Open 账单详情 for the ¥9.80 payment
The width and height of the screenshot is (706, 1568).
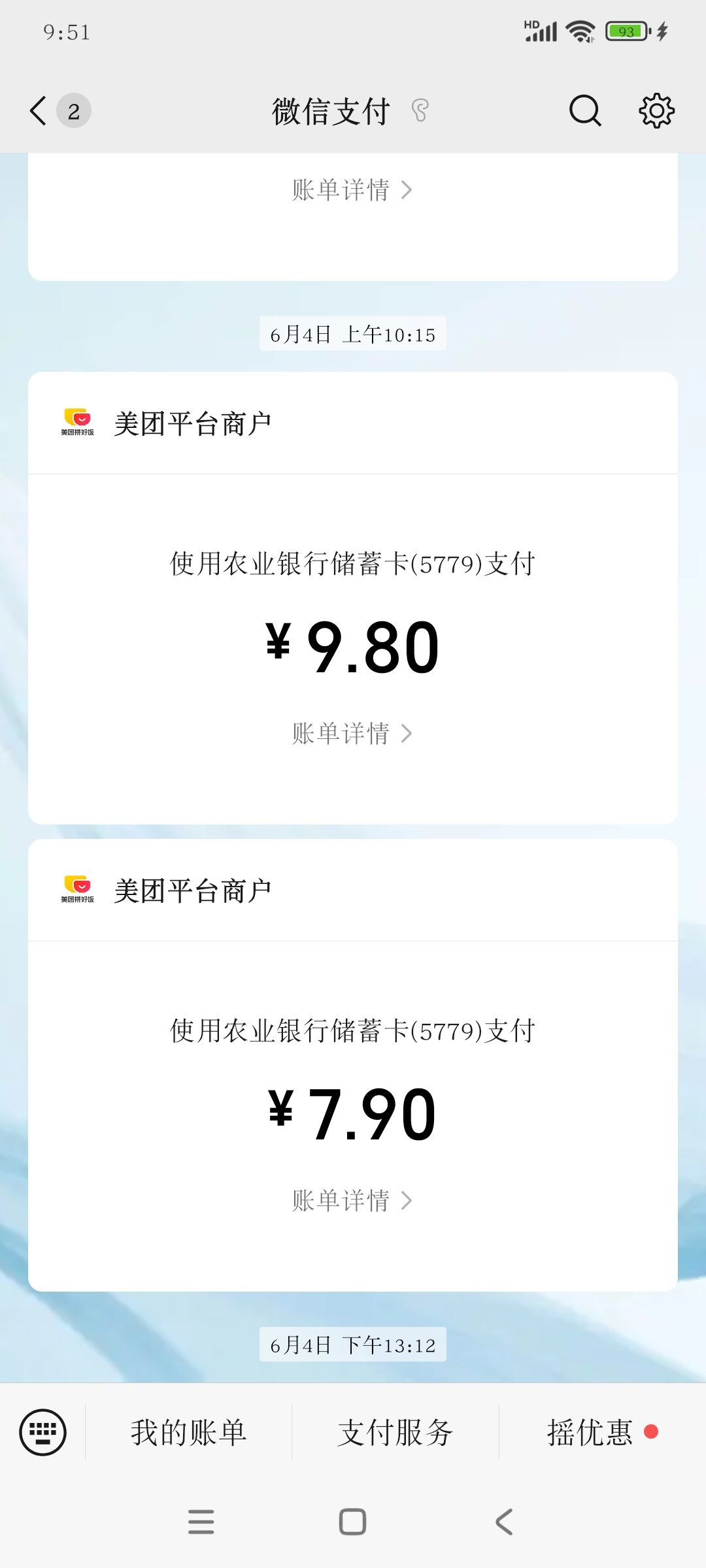click(x=352, y=734)
